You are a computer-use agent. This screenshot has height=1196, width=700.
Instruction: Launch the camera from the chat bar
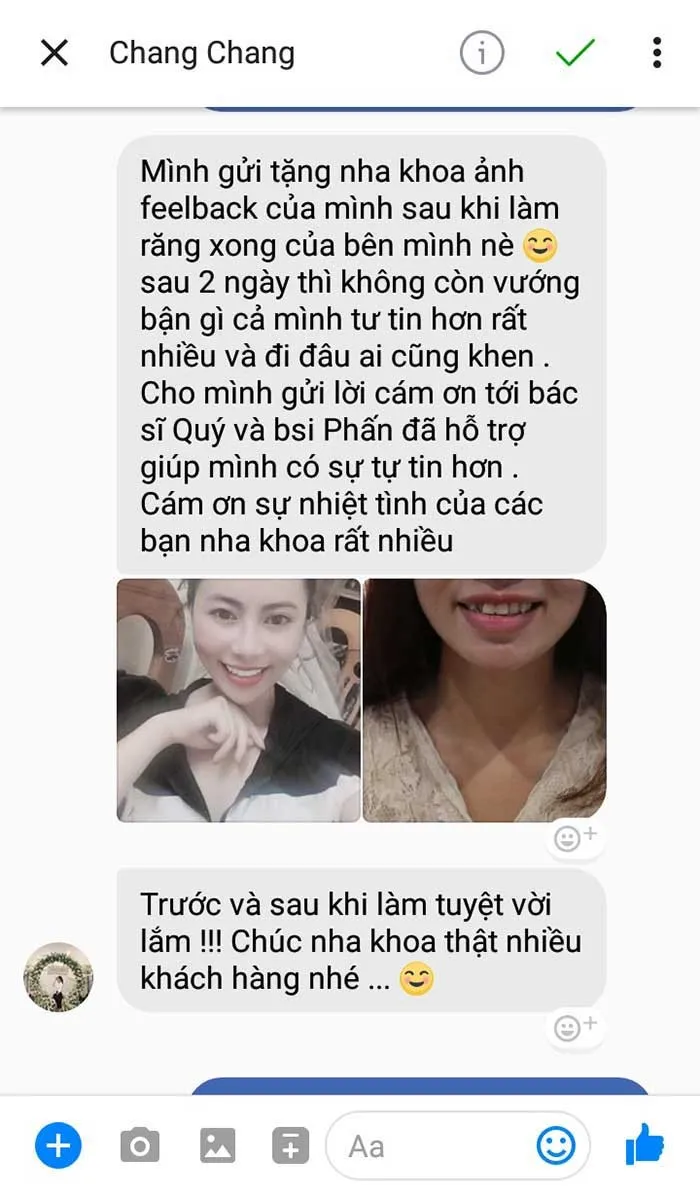[140, 1146]
